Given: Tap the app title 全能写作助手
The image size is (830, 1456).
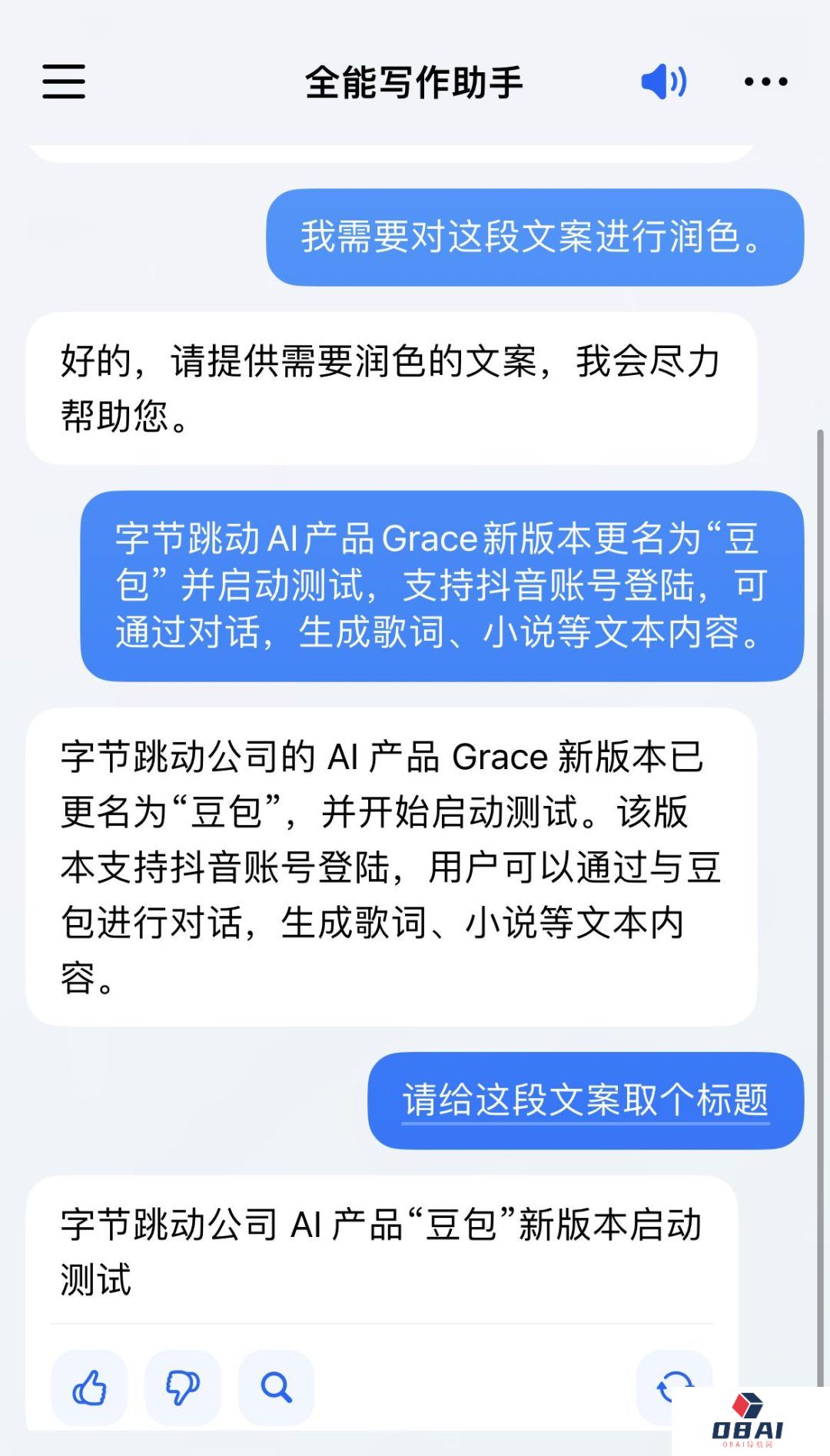Looking at the screenshot, I should [x=413, y=82].
